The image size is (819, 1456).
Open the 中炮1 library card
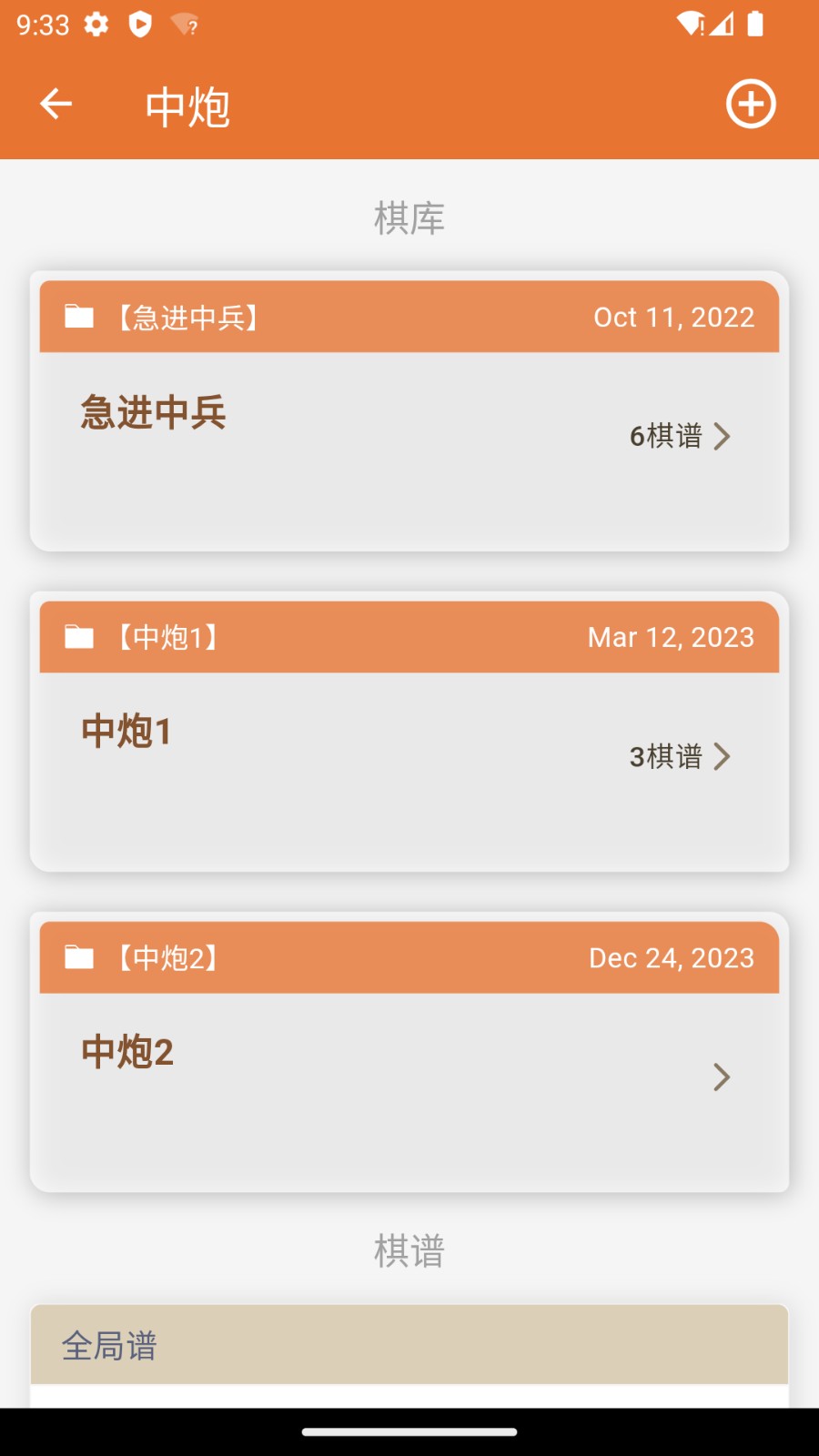[x=409, y=757]
